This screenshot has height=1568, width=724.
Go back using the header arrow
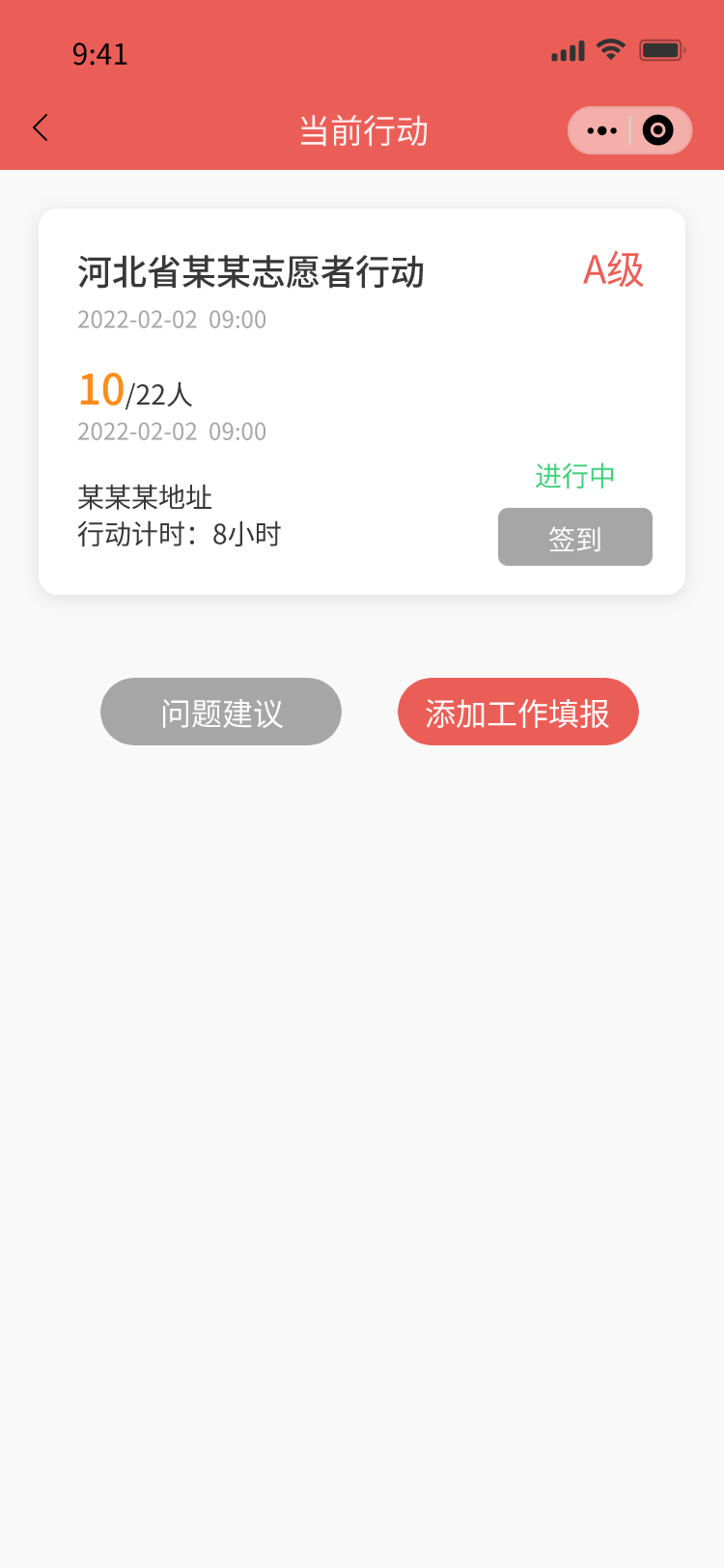[41, 128]
